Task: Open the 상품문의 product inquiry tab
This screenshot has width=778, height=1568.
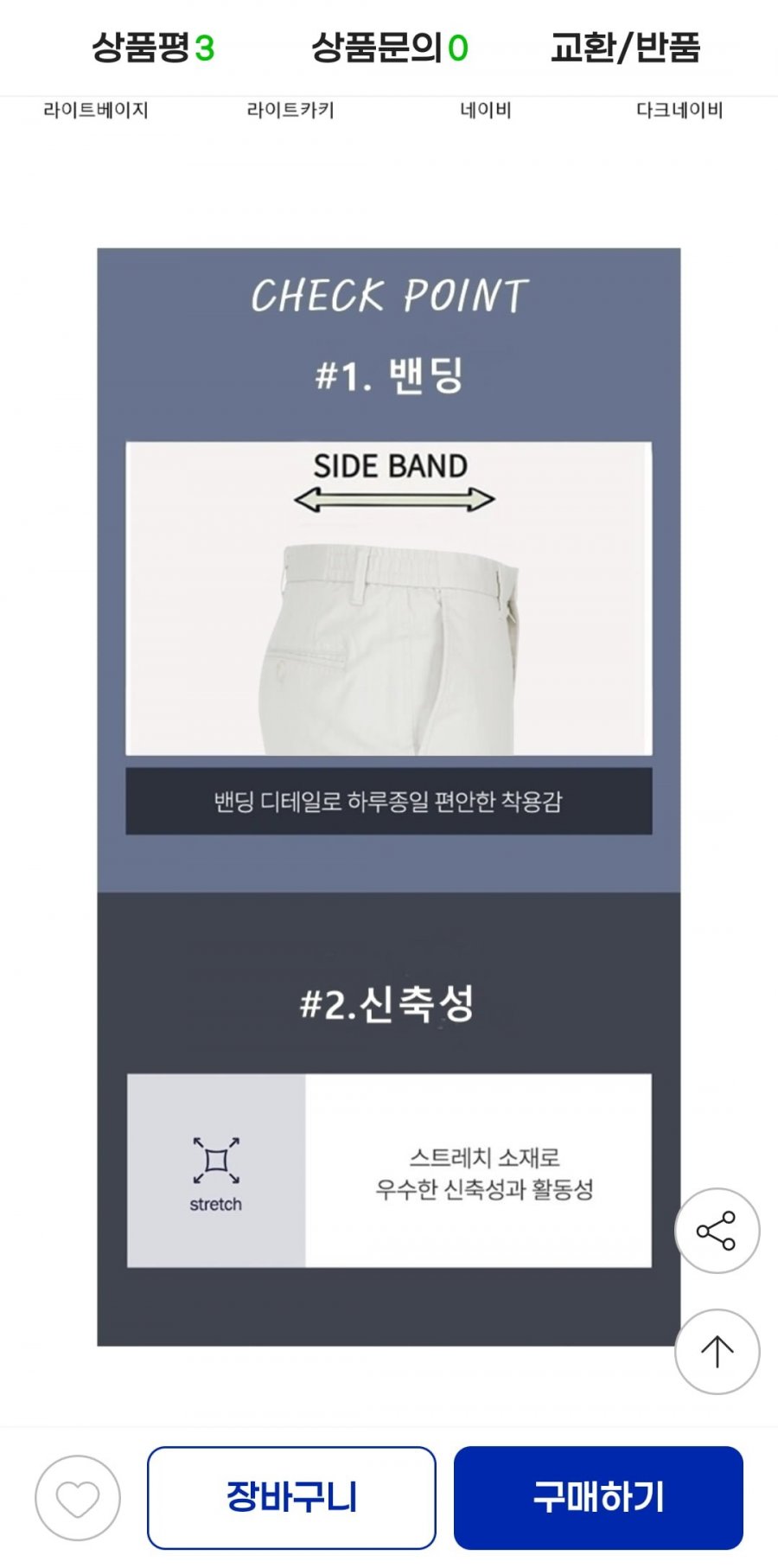Action: [389, 48]
